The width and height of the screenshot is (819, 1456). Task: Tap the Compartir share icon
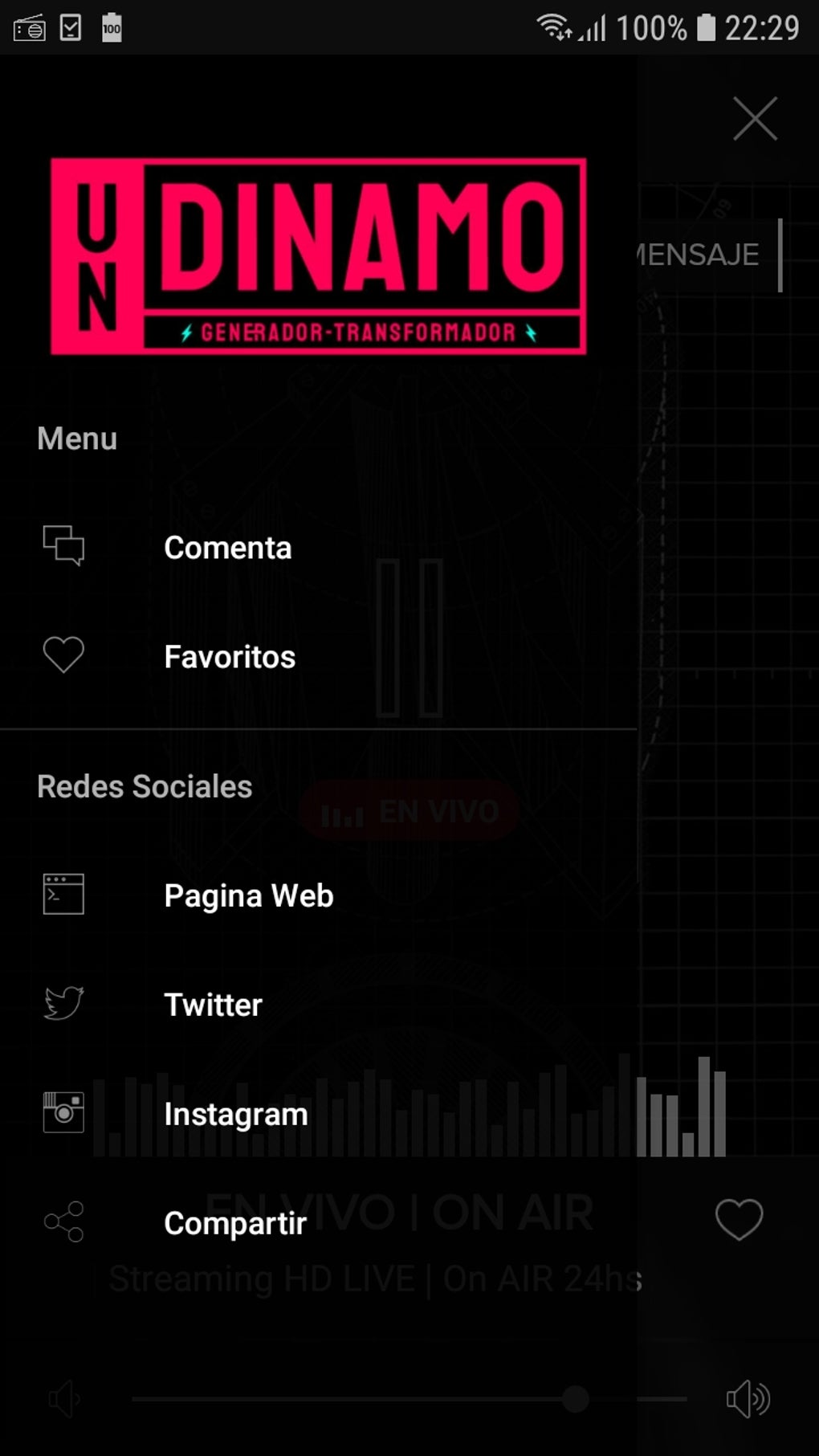pos(63,1221)
